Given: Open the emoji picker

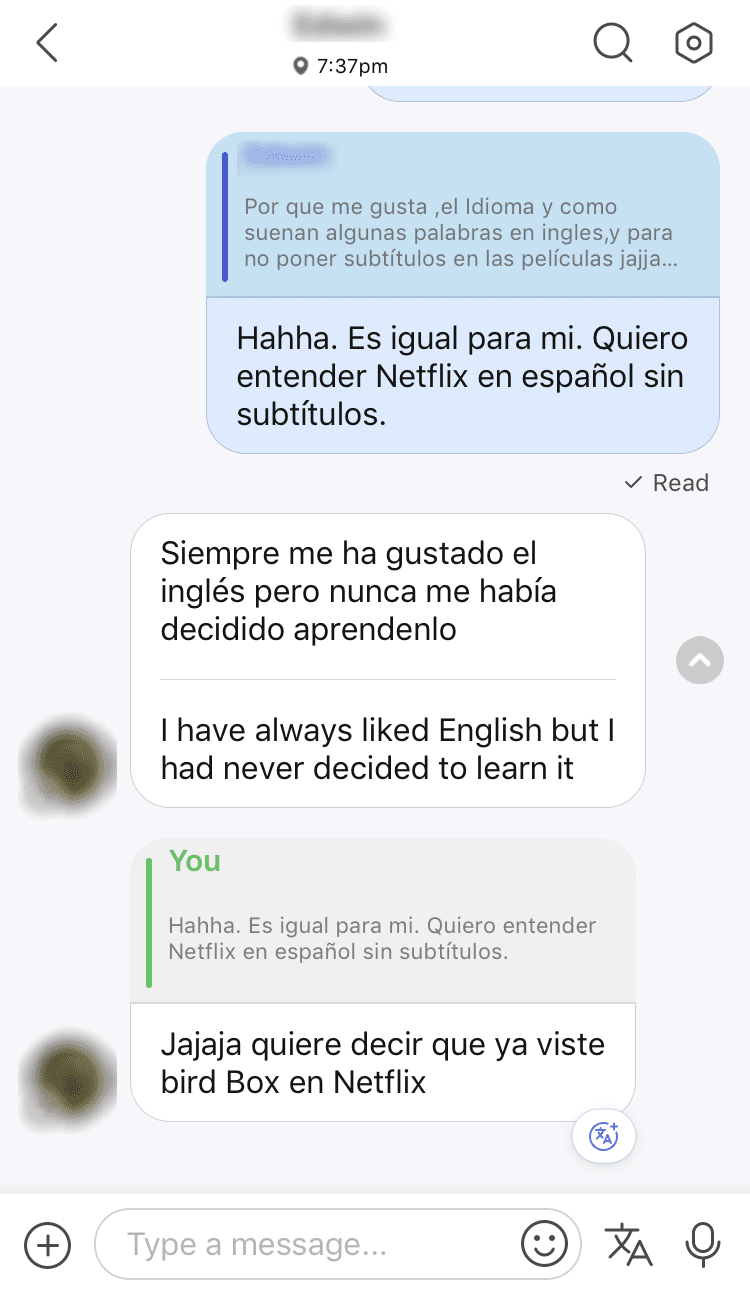Looking at the screenshot, I should [544, 1244].
